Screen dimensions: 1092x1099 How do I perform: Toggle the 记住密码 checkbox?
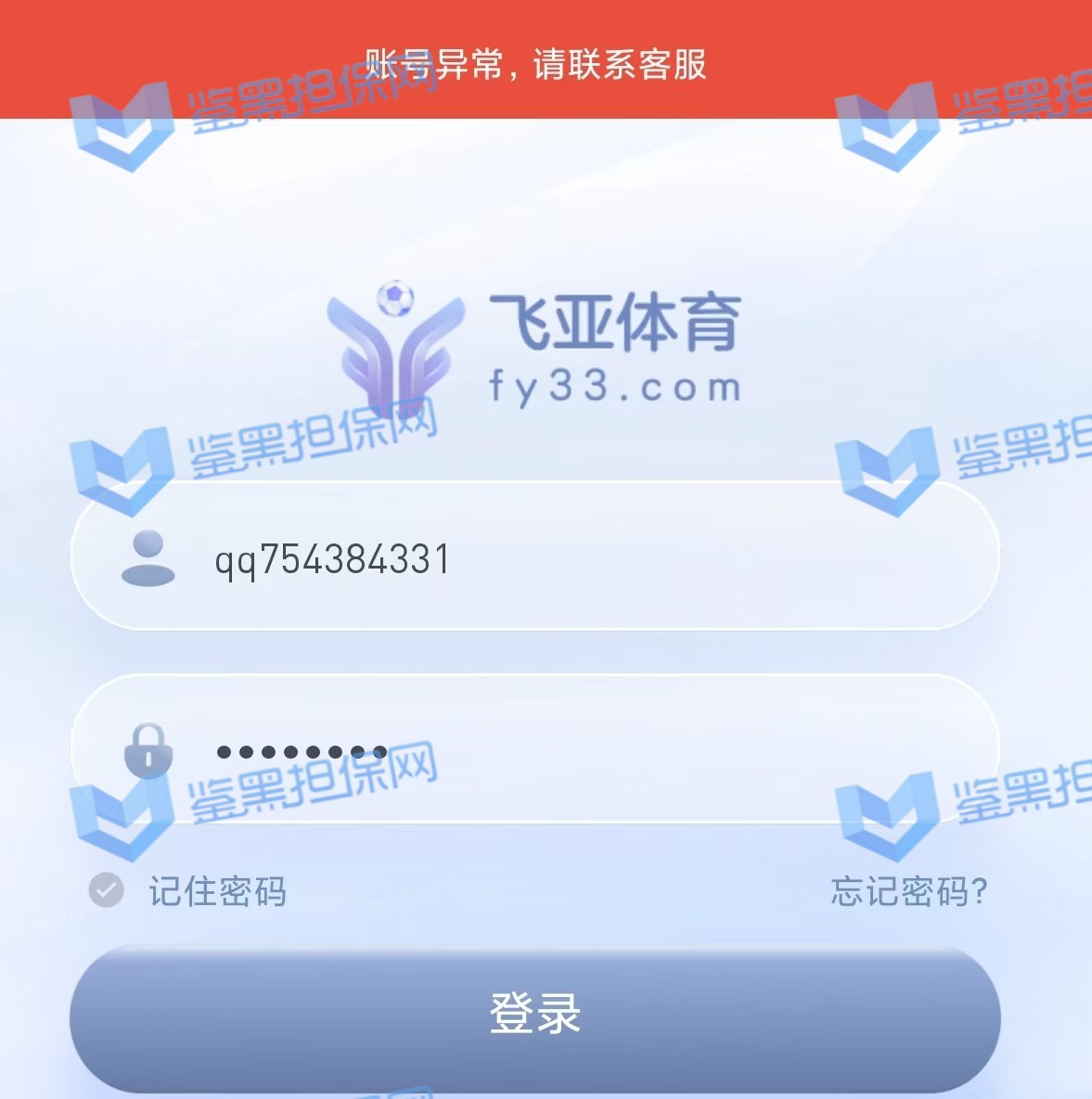pyautogui.click(x=107, y=890)
